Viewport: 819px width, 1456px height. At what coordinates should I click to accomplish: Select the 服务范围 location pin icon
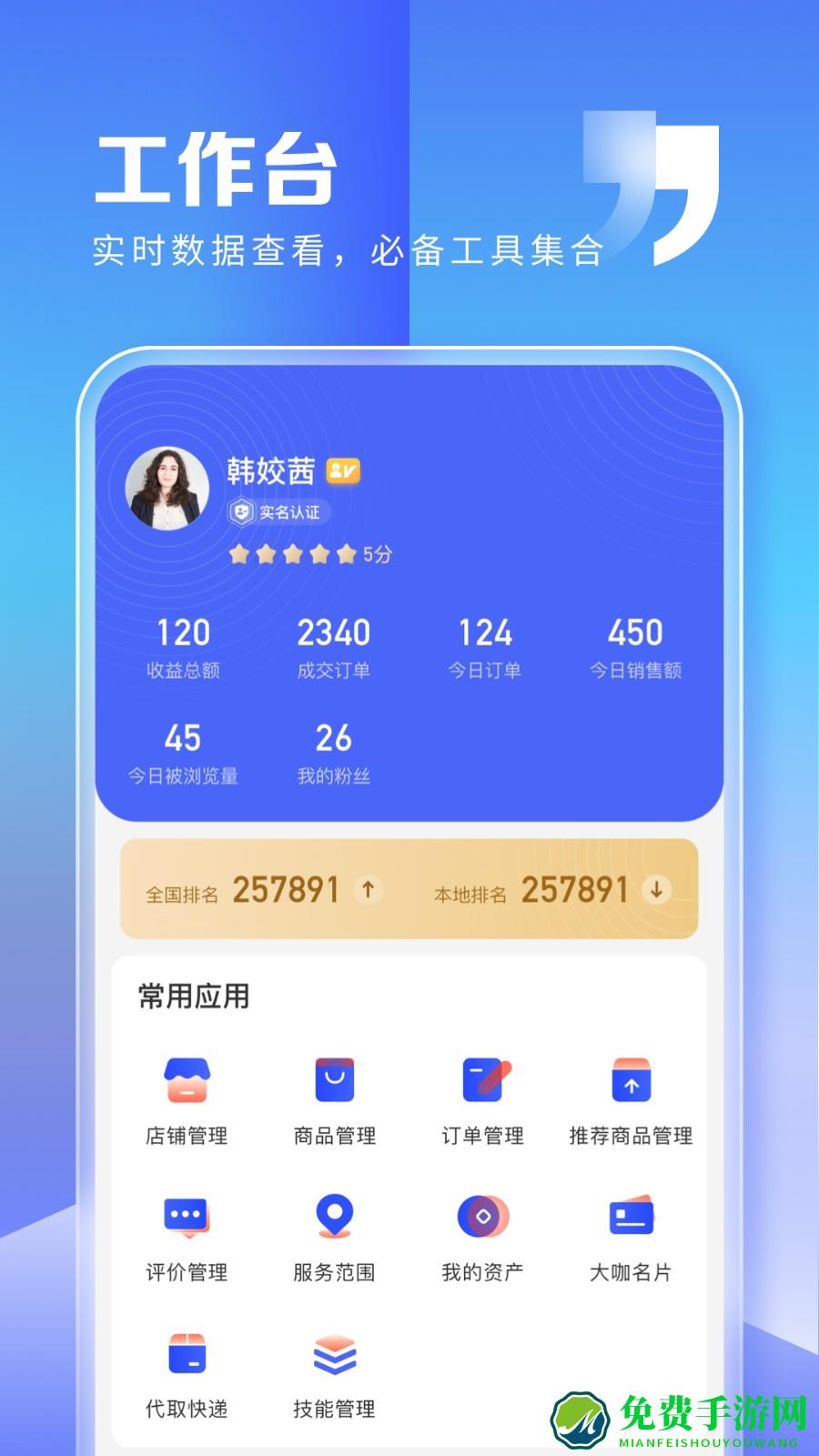click(x=334, y=1217)
